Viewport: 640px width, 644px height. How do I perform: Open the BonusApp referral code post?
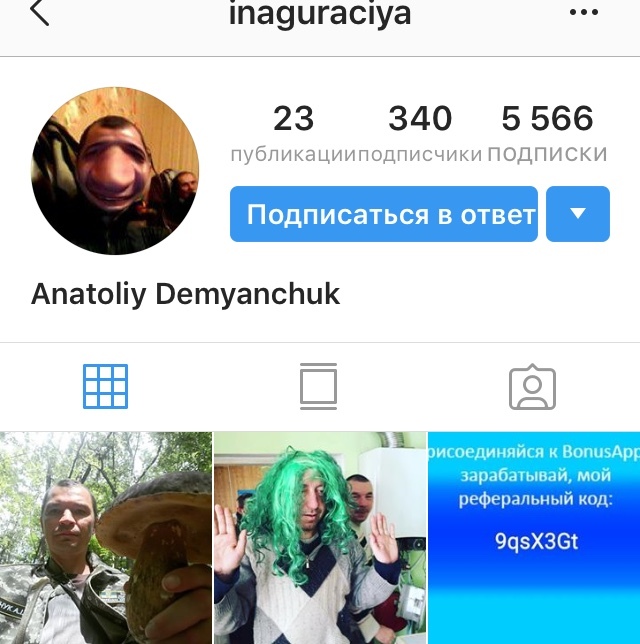534,538
